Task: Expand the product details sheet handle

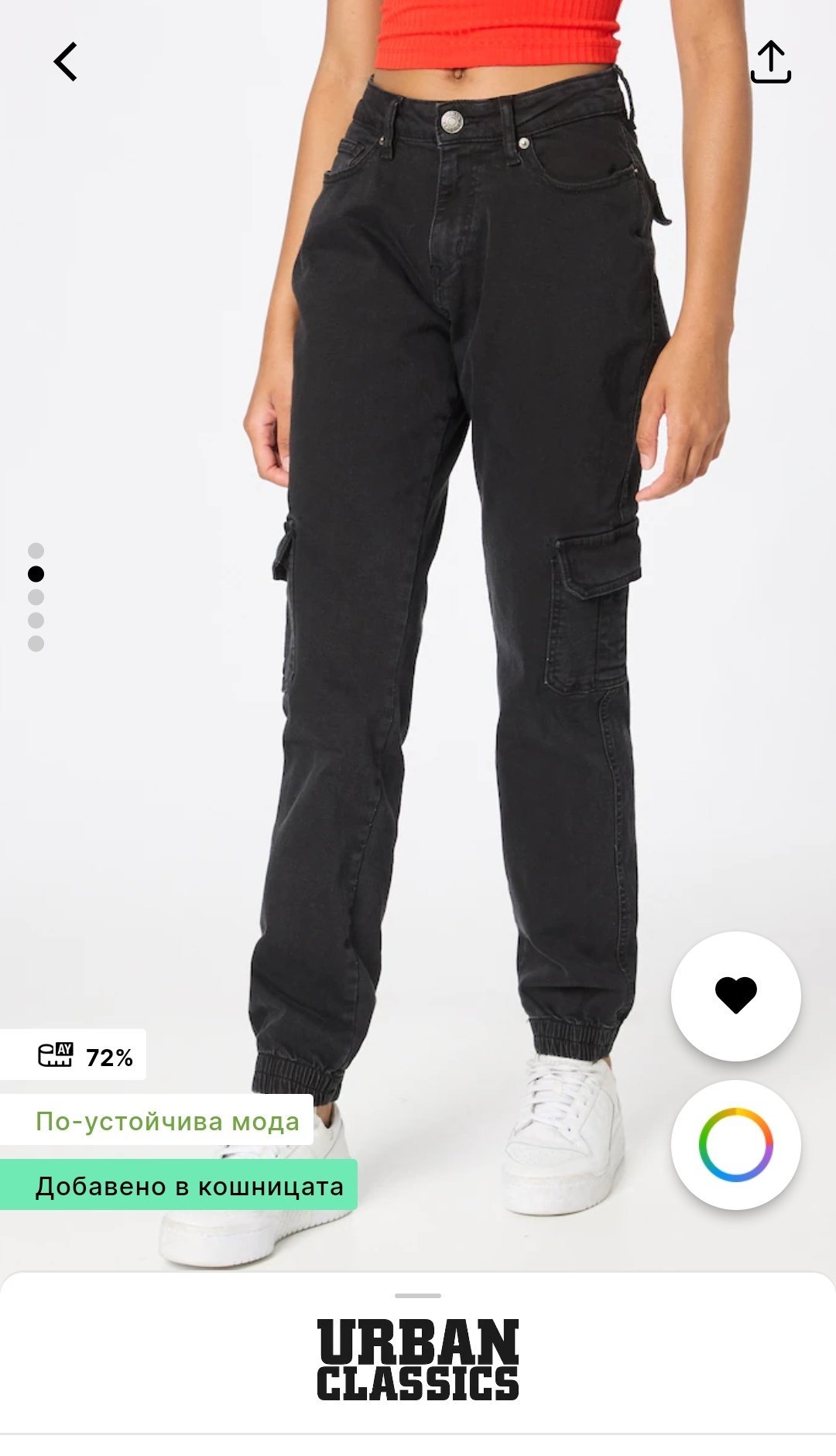Action: point(418,1295)
